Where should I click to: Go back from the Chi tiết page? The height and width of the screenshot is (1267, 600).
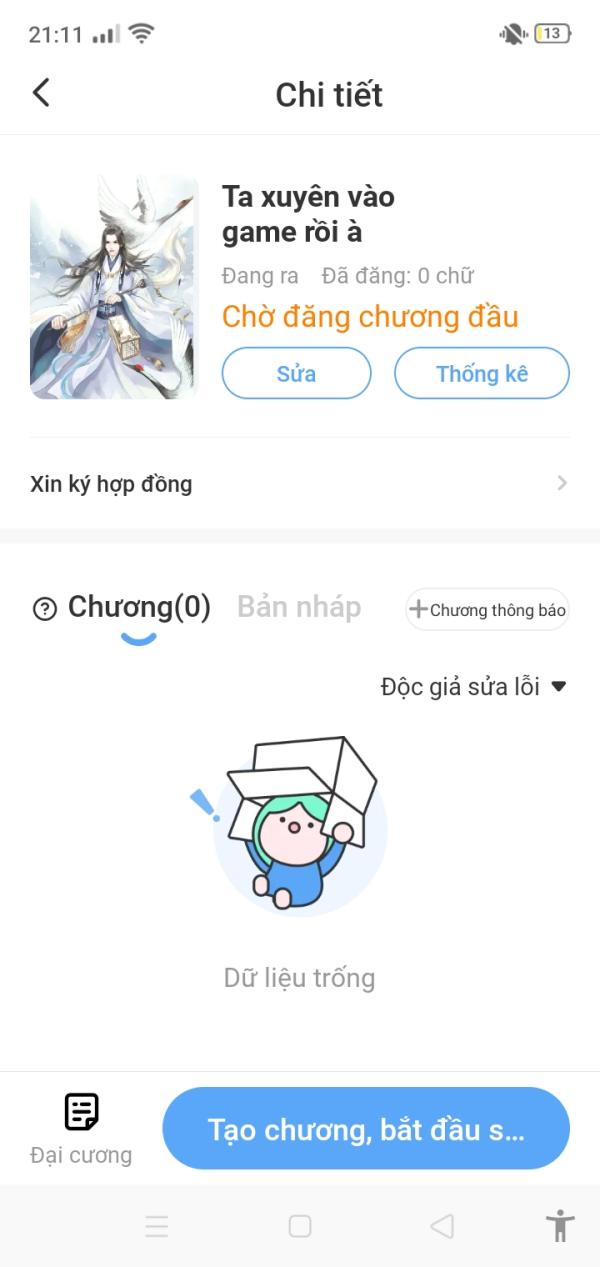[41, 93]
